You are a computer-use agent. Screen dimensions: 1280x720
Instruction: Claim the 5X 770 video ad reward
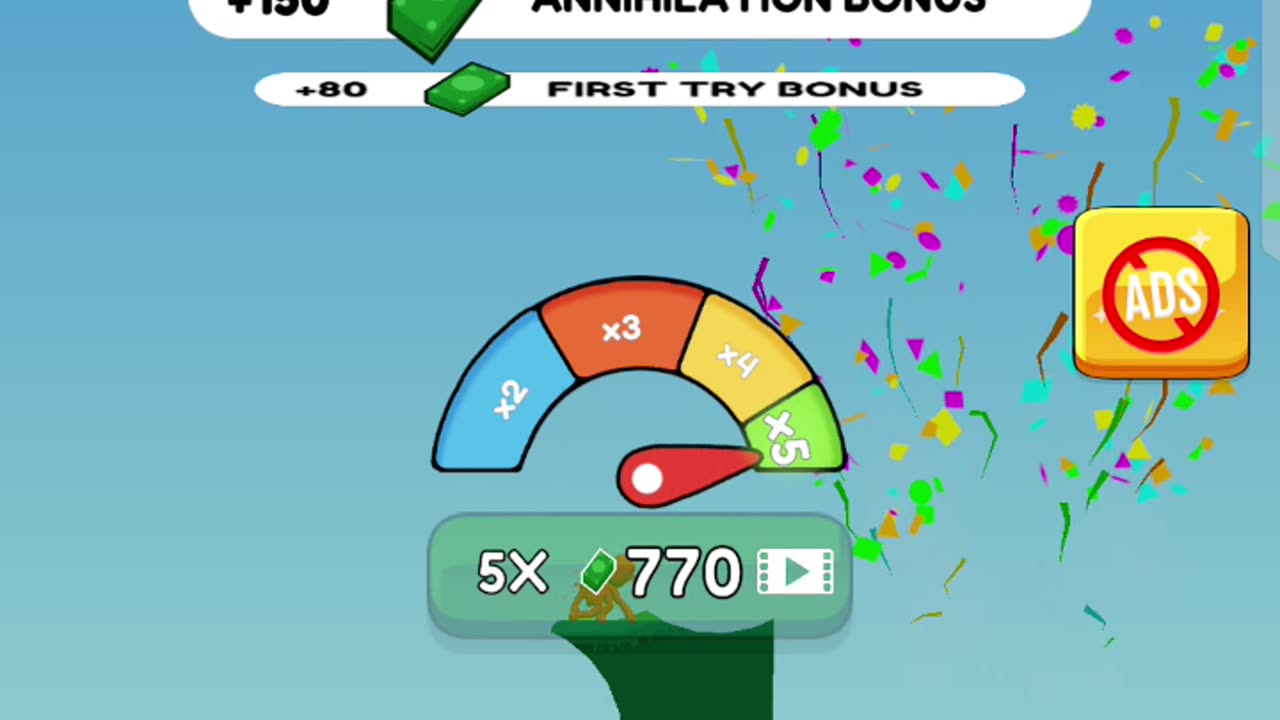pos(640,574)
